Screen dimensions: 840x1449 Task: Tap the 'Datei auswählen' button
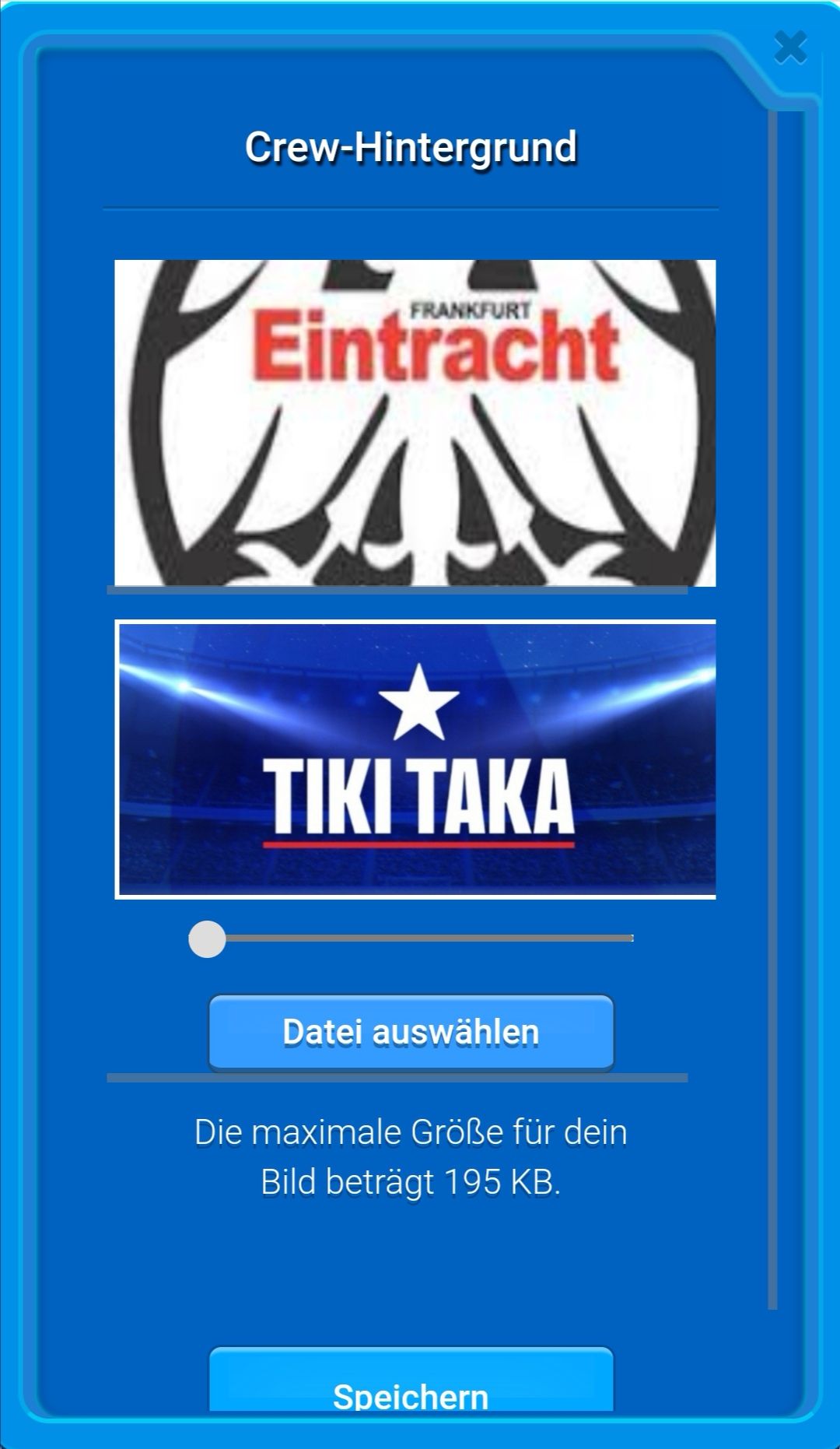click(411, 1032)
